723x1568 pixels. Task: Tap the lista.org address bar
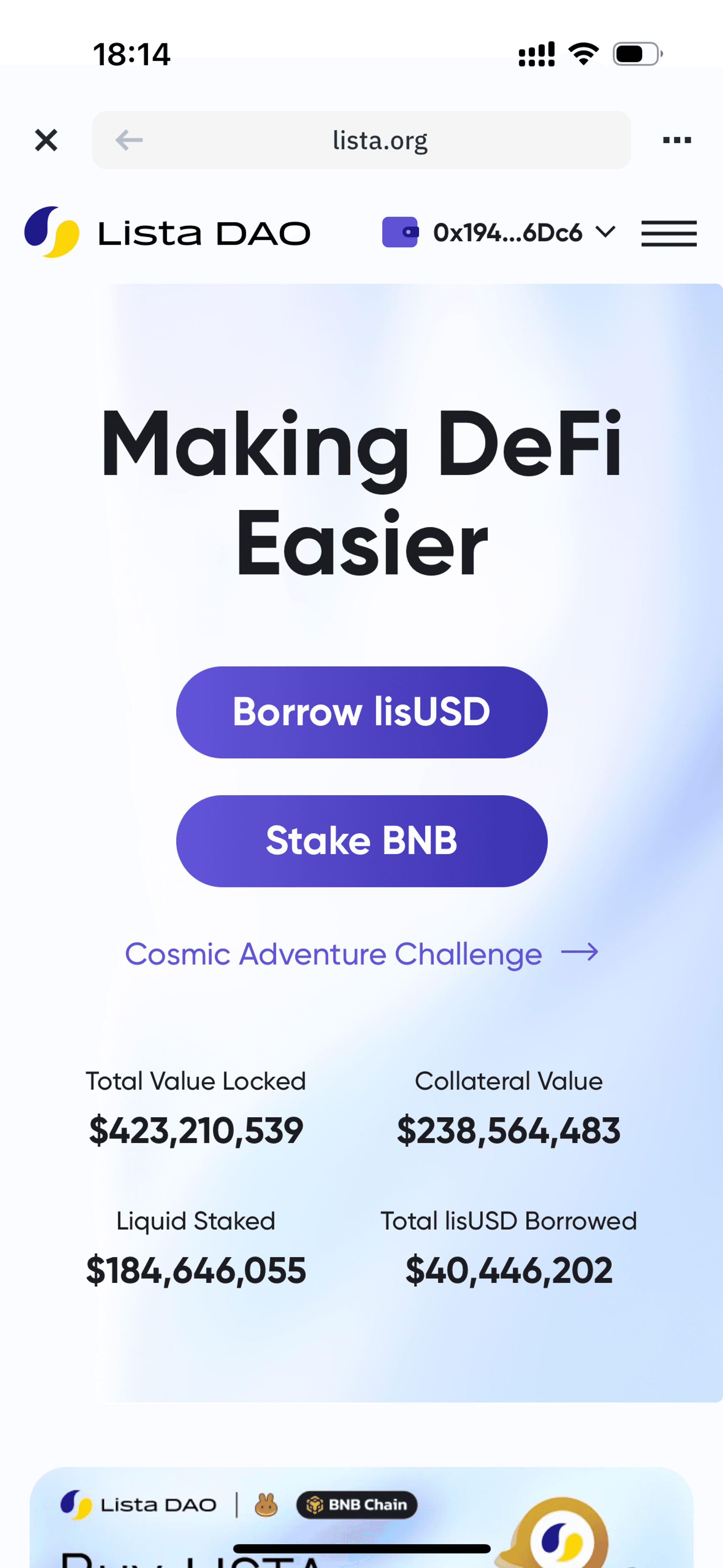pos(380,140)
